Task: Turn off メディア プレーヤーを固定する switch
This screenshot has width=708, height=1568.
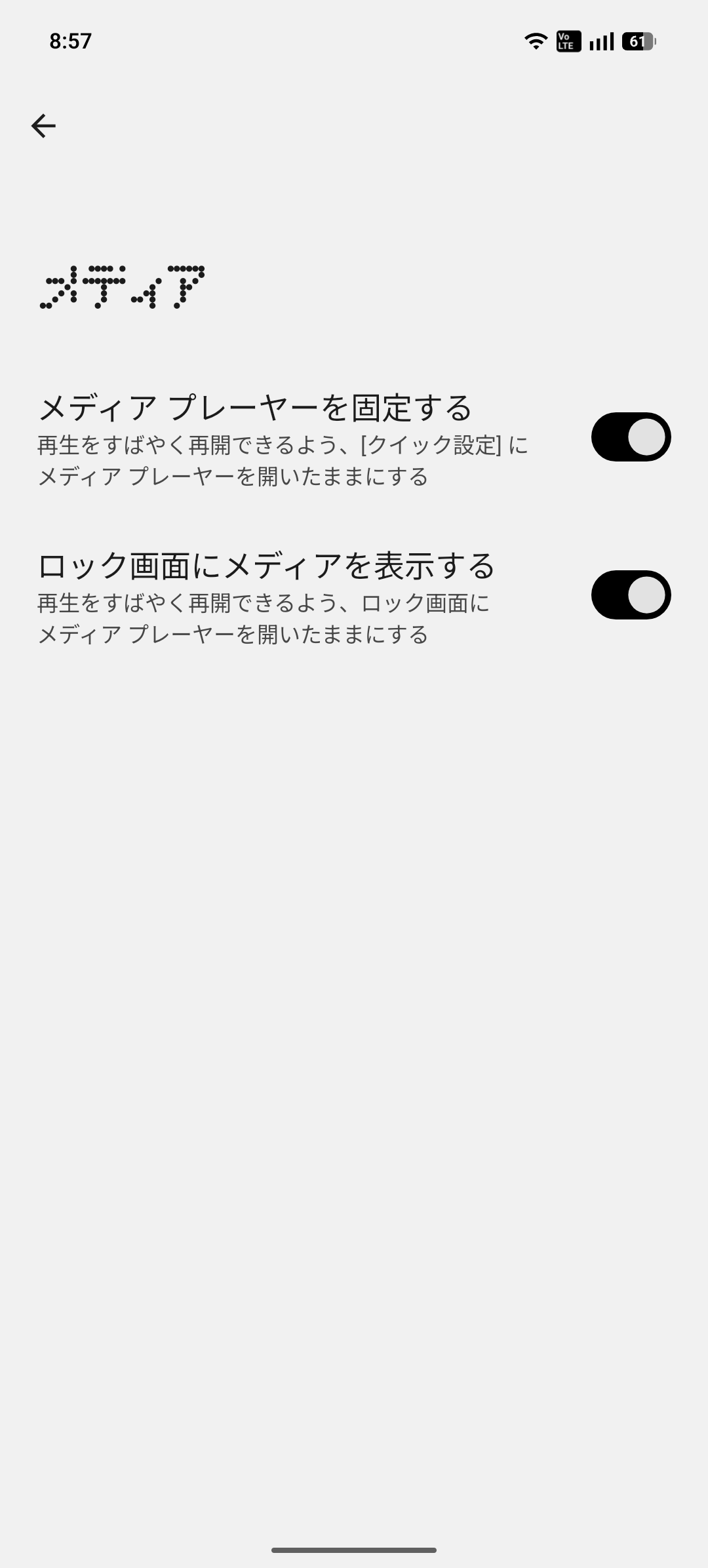Action: 630,437
